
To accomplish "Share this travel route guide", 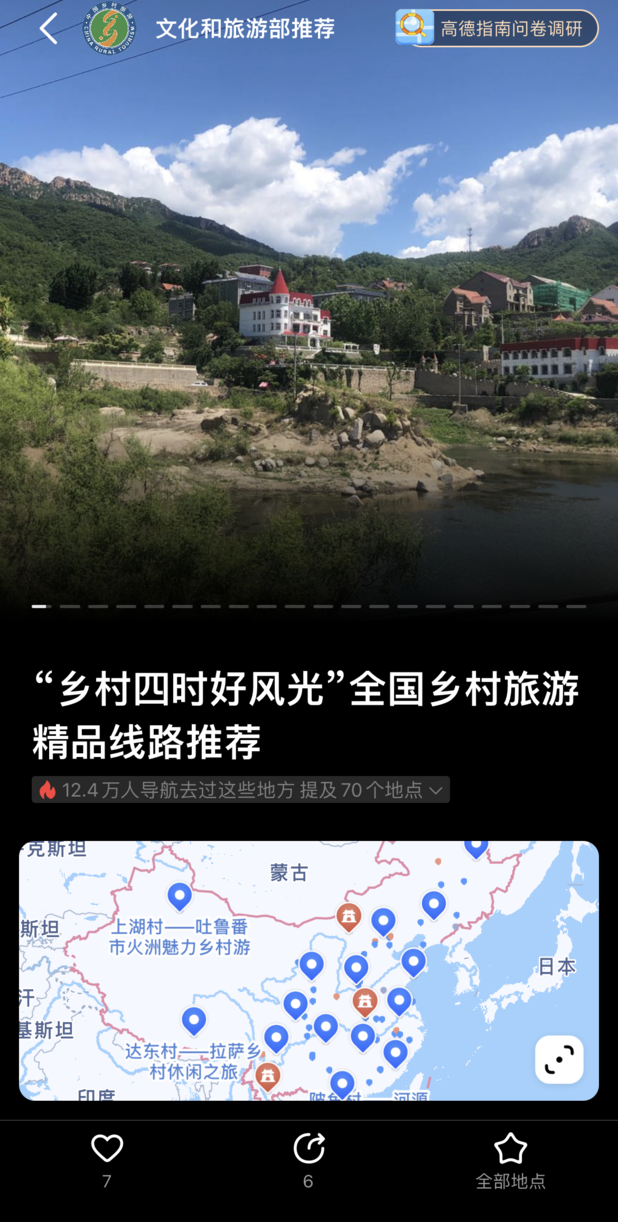I will [x=308, y=1149].
